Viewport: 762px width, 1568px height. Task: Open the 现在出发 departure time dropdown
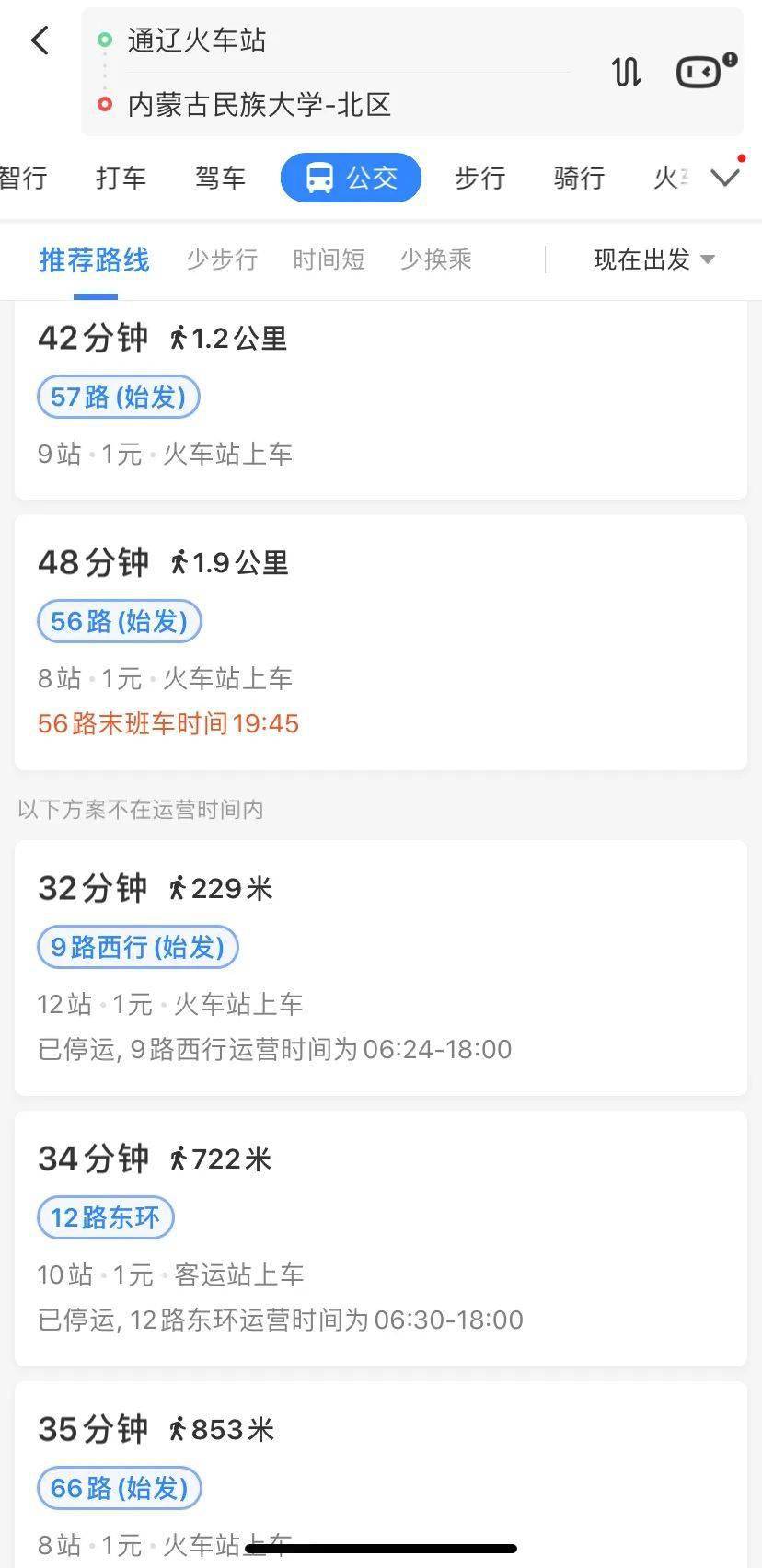(654, 259)
